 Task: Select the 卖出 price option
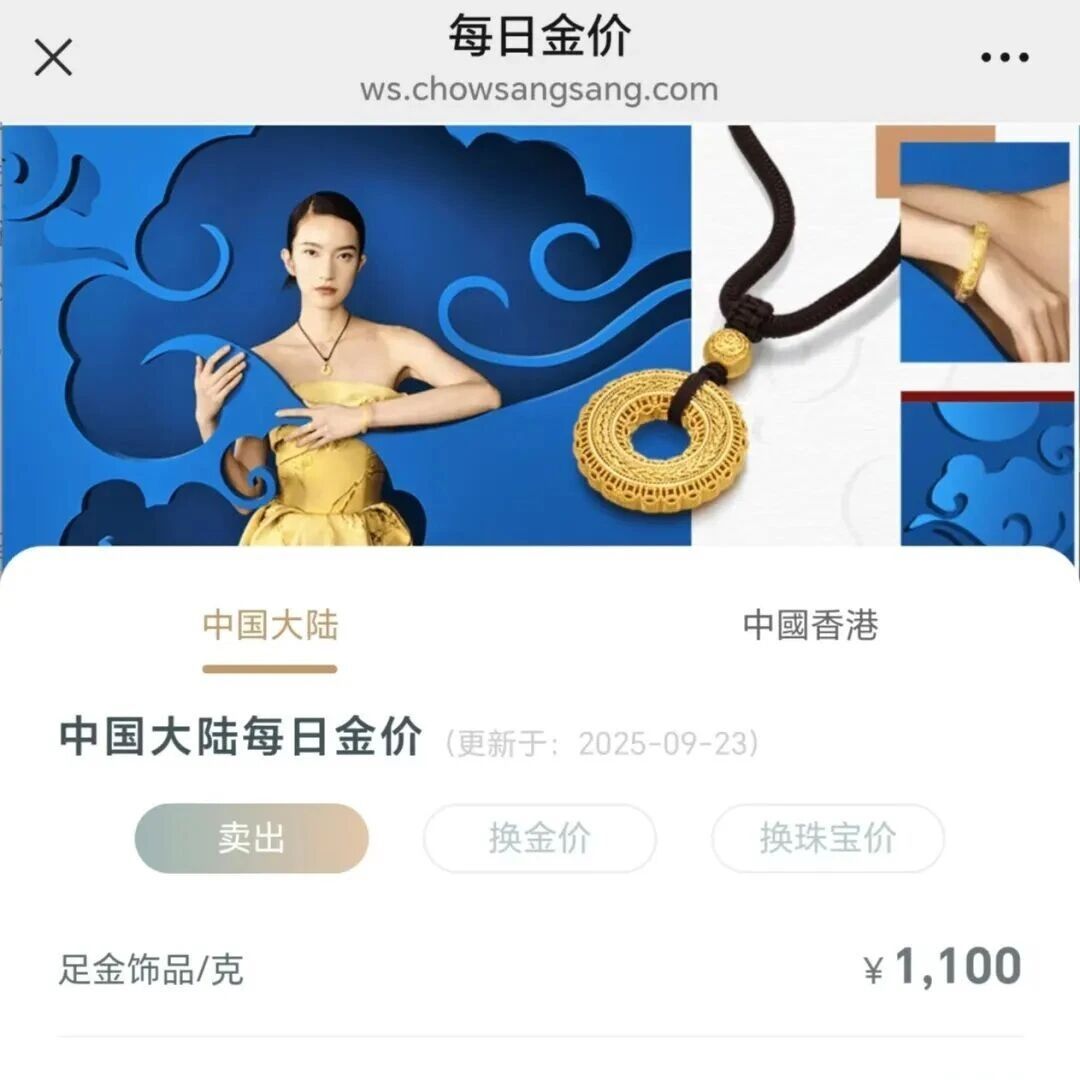tap(251, 838)
